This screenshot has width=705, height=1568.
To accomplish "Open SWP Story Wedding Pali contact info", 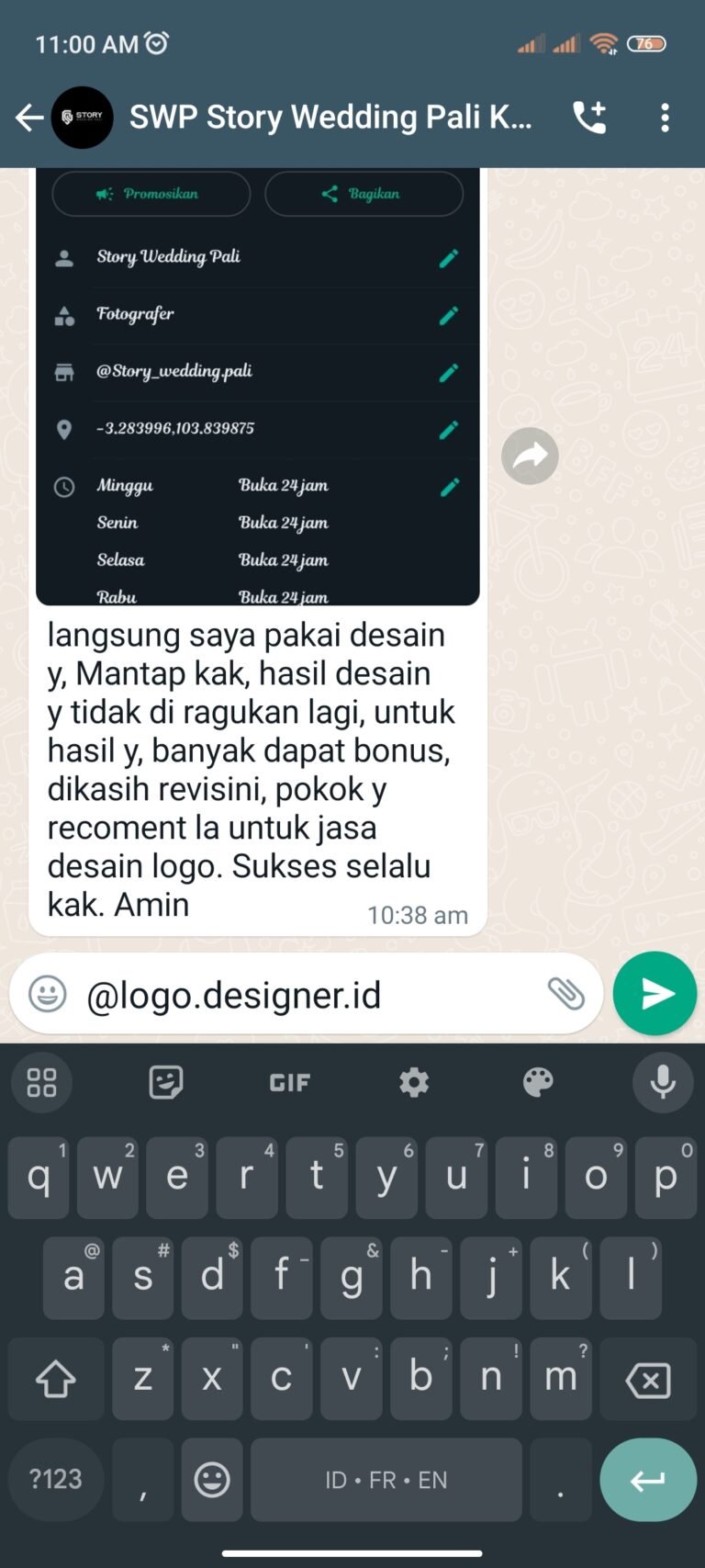I will pos(330,118).
